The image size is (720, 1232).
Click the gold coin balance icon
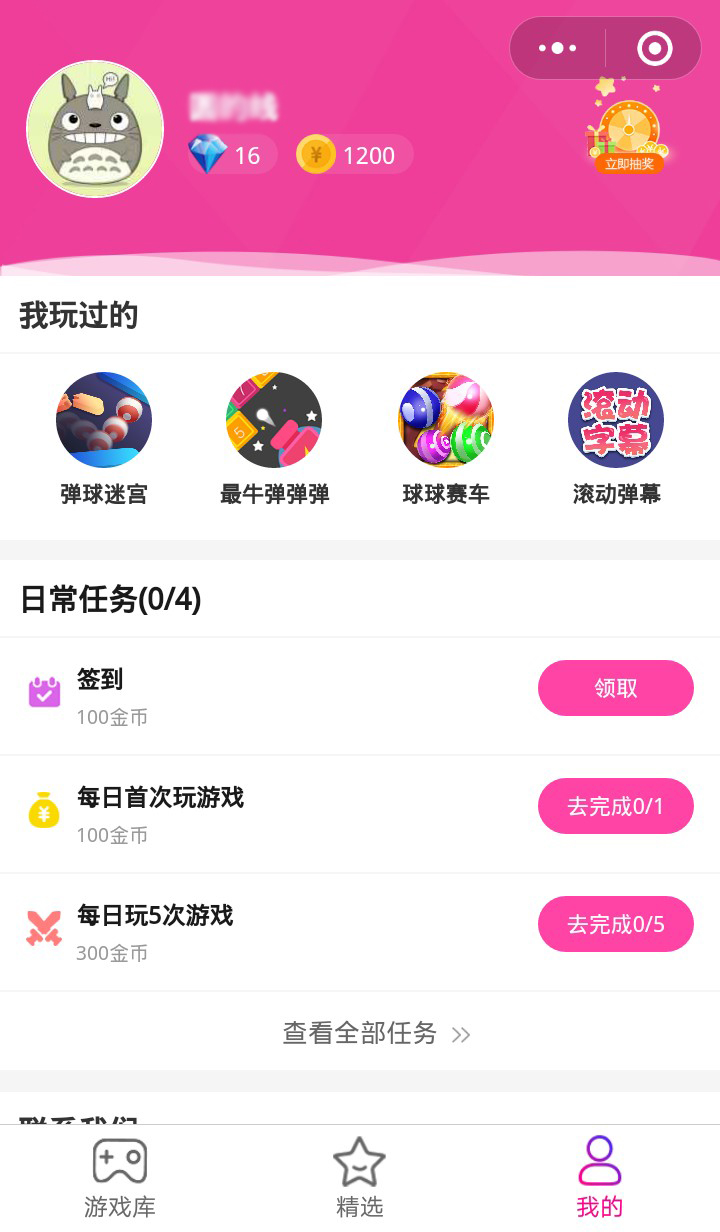point(316,155)
